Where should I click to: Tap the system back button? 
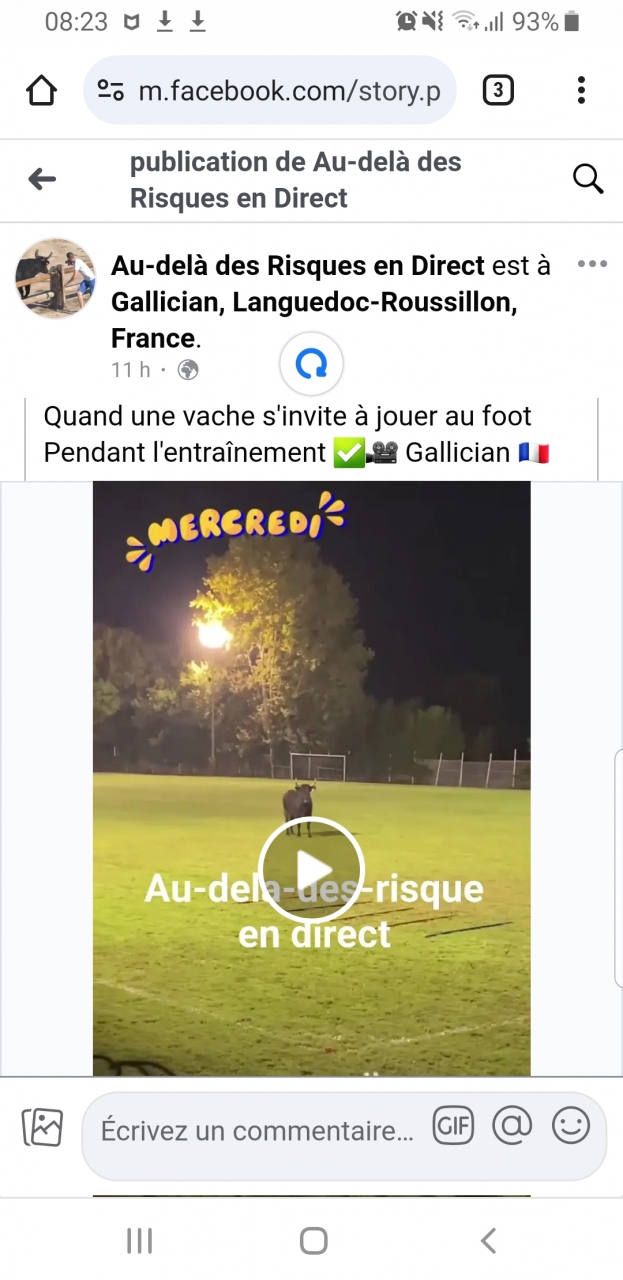(488, 1241)
